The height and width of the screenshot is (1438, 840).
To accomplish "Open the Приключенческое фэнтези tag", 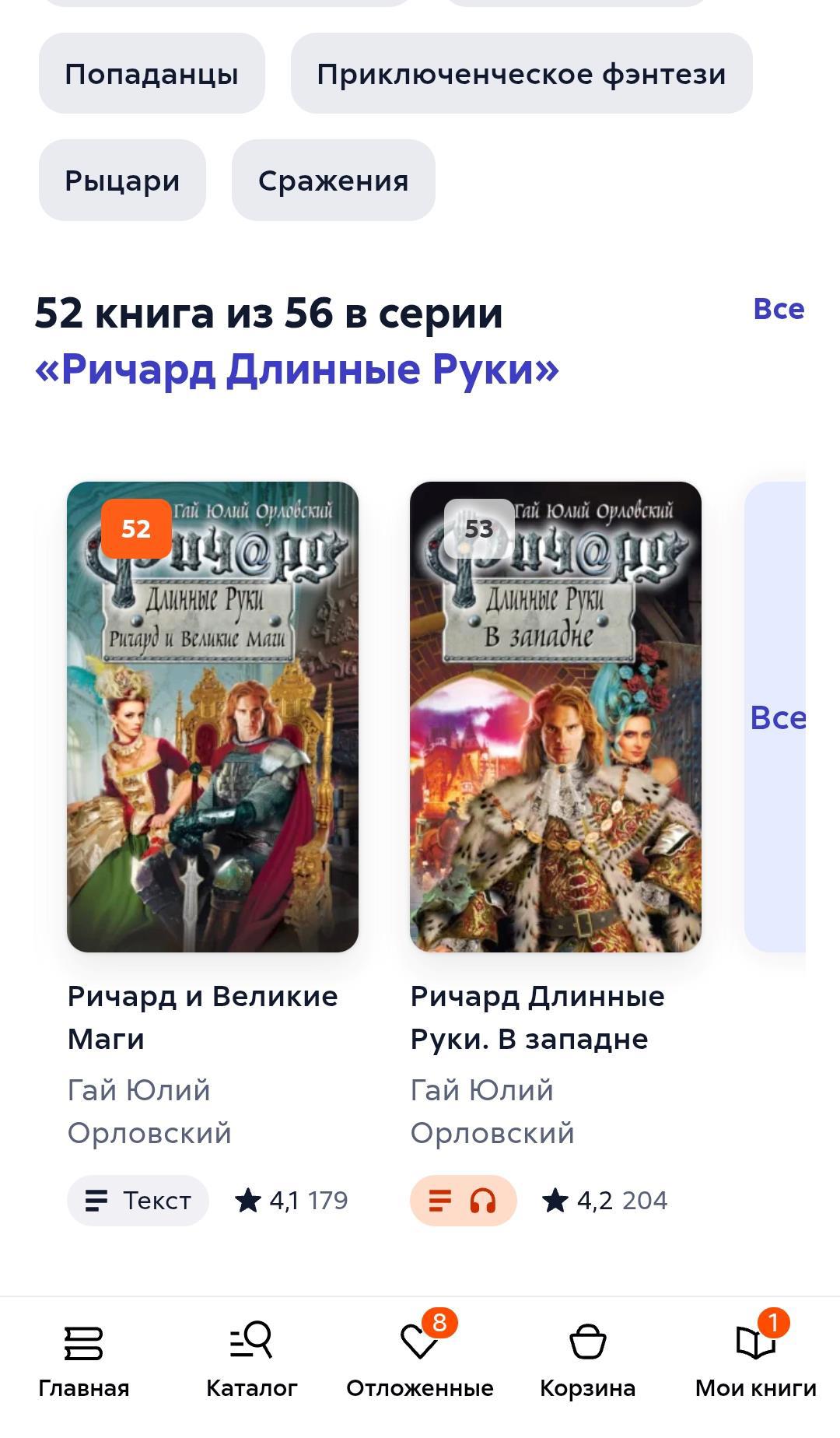I will tap(521, 74).
